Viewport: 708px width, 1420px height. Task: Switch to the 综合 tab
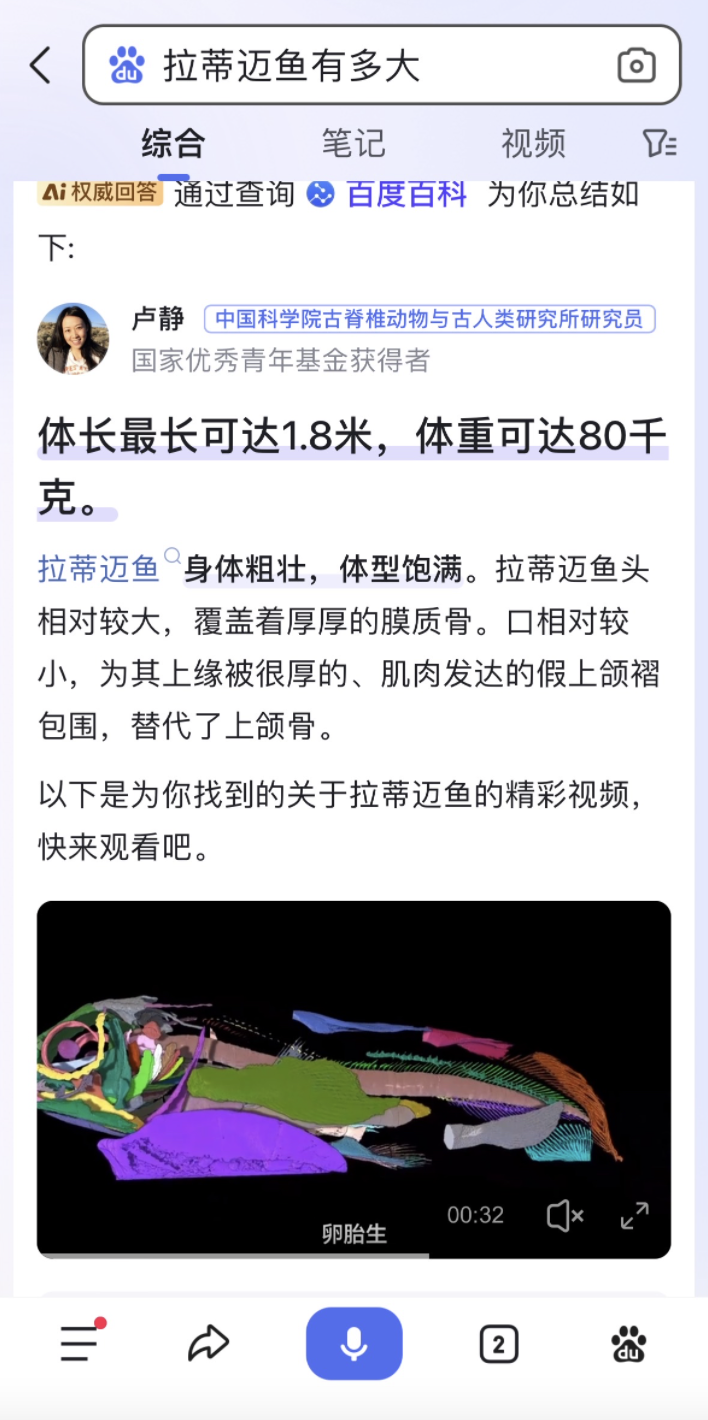tap(173, 143)
